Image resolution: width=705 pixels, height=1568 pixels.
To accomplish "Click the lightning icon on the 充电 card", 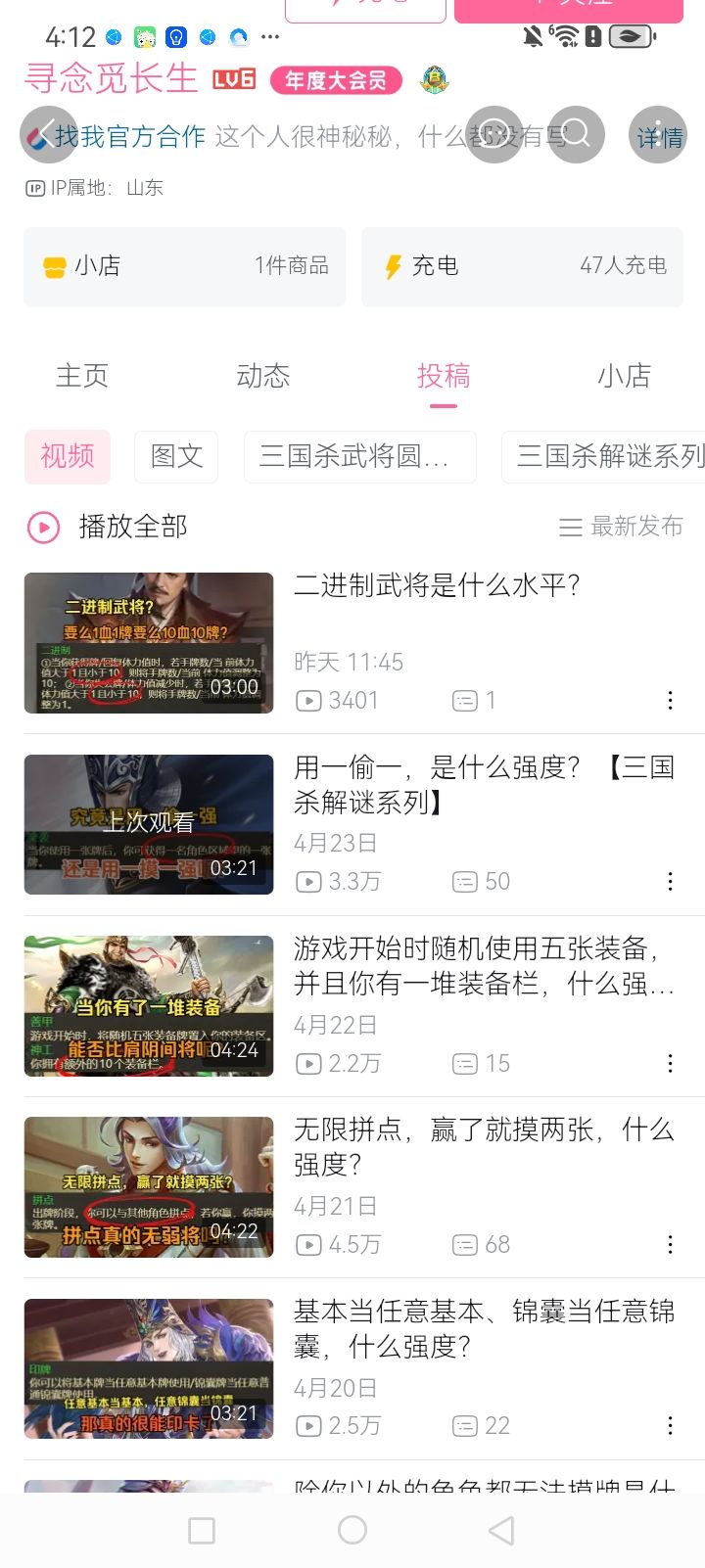I will pyautogui.click(x=393, y=265).
